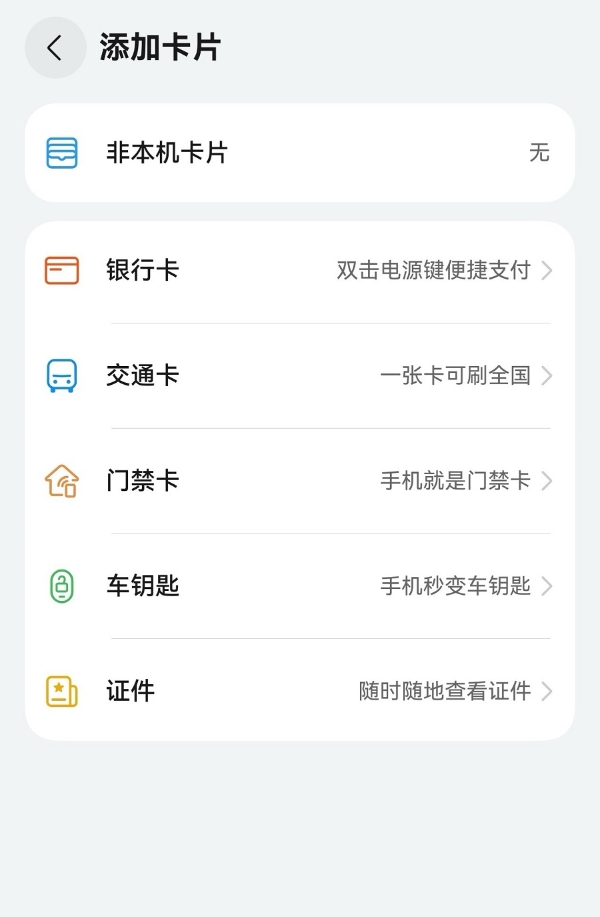Open the 非本机卡片 row
The height and width of the screenshot is (917, 600).
point(299,153)
